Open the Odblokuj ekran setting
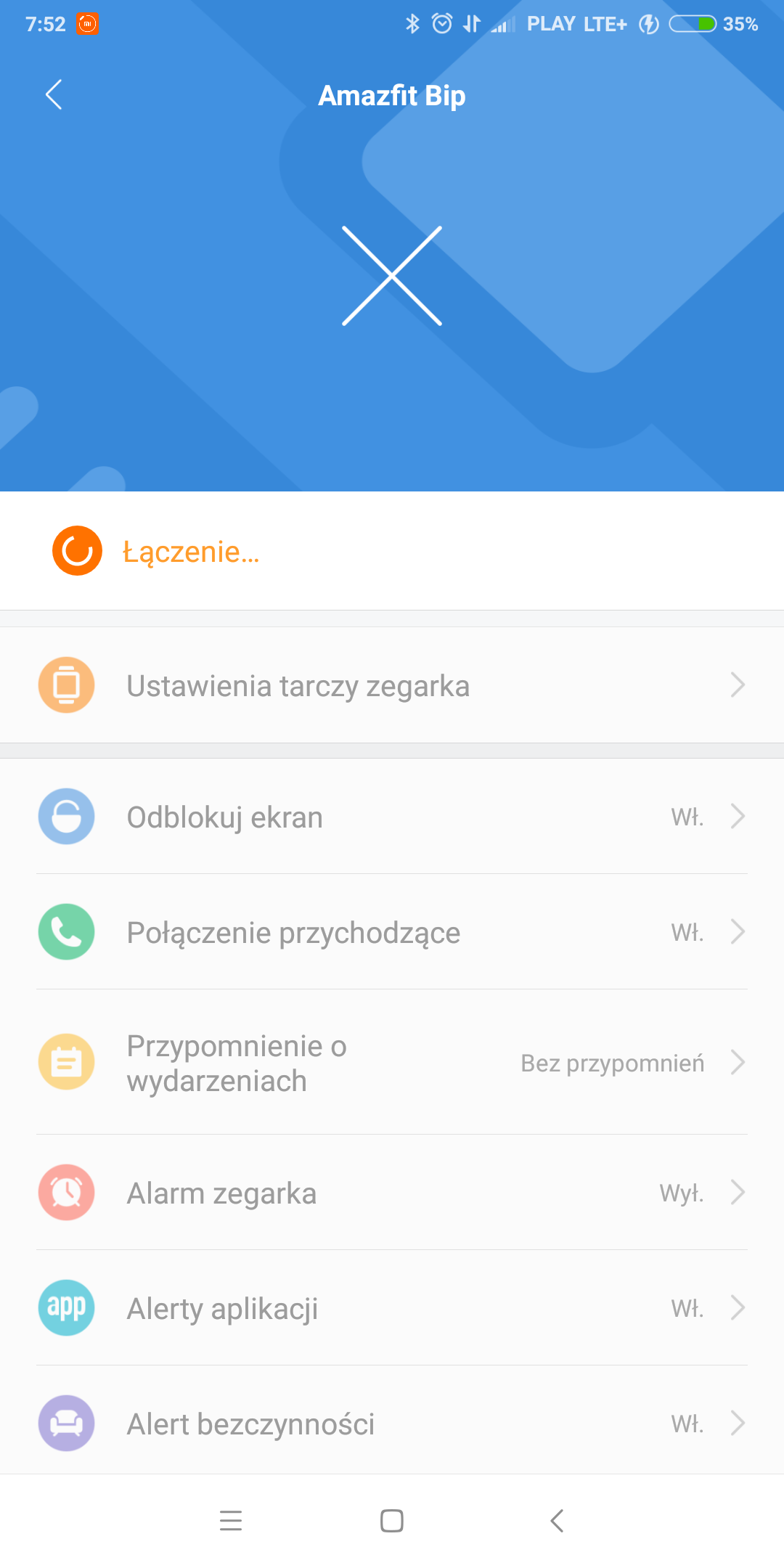Screen dimensions: 784x1568 (x=392, y=817)
